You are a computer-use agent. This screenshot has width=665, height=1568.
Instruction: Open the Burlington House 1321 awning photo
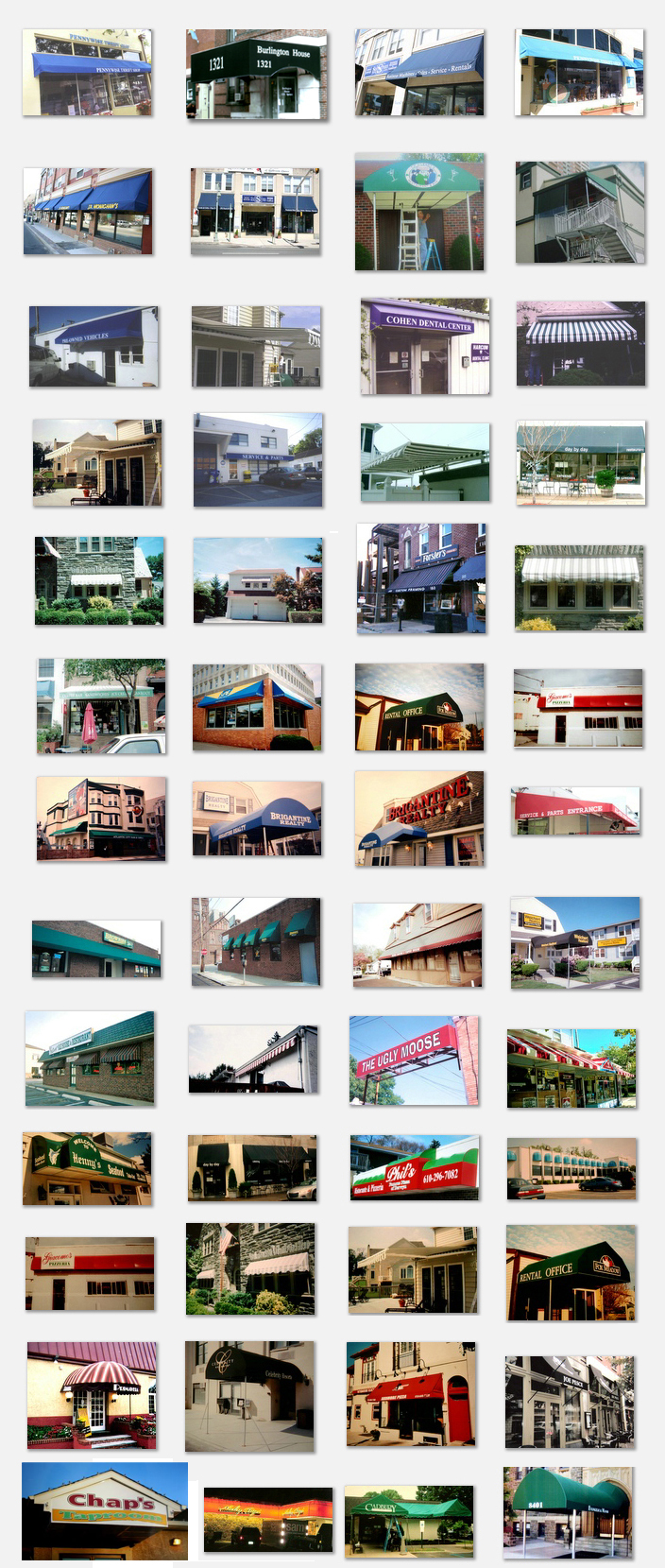click(257, 74)
